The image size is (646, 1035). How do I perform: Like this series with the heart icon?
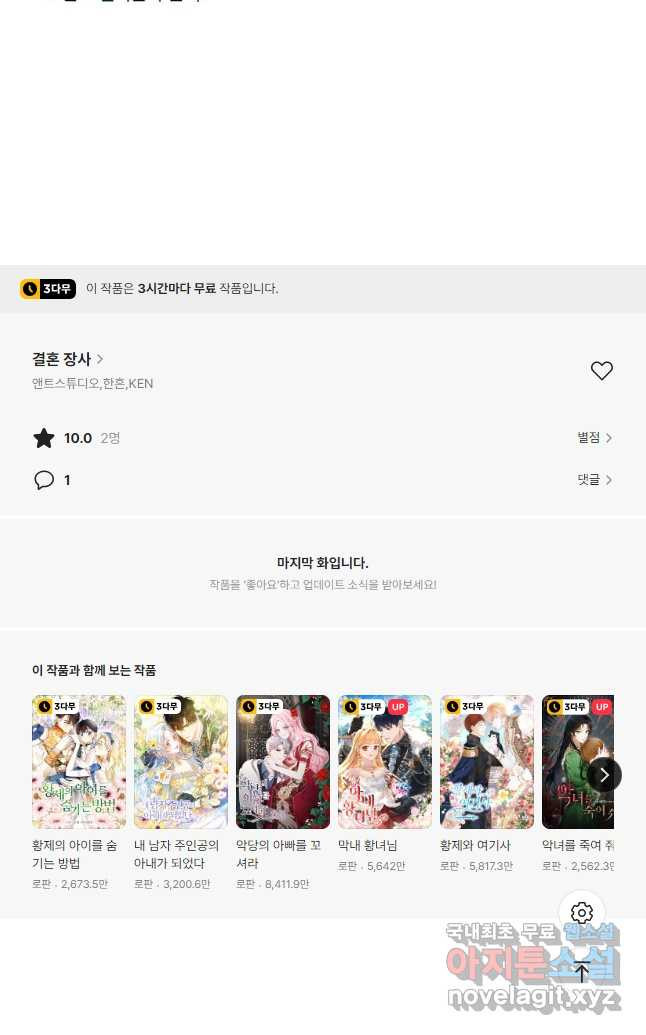(601, 370)
